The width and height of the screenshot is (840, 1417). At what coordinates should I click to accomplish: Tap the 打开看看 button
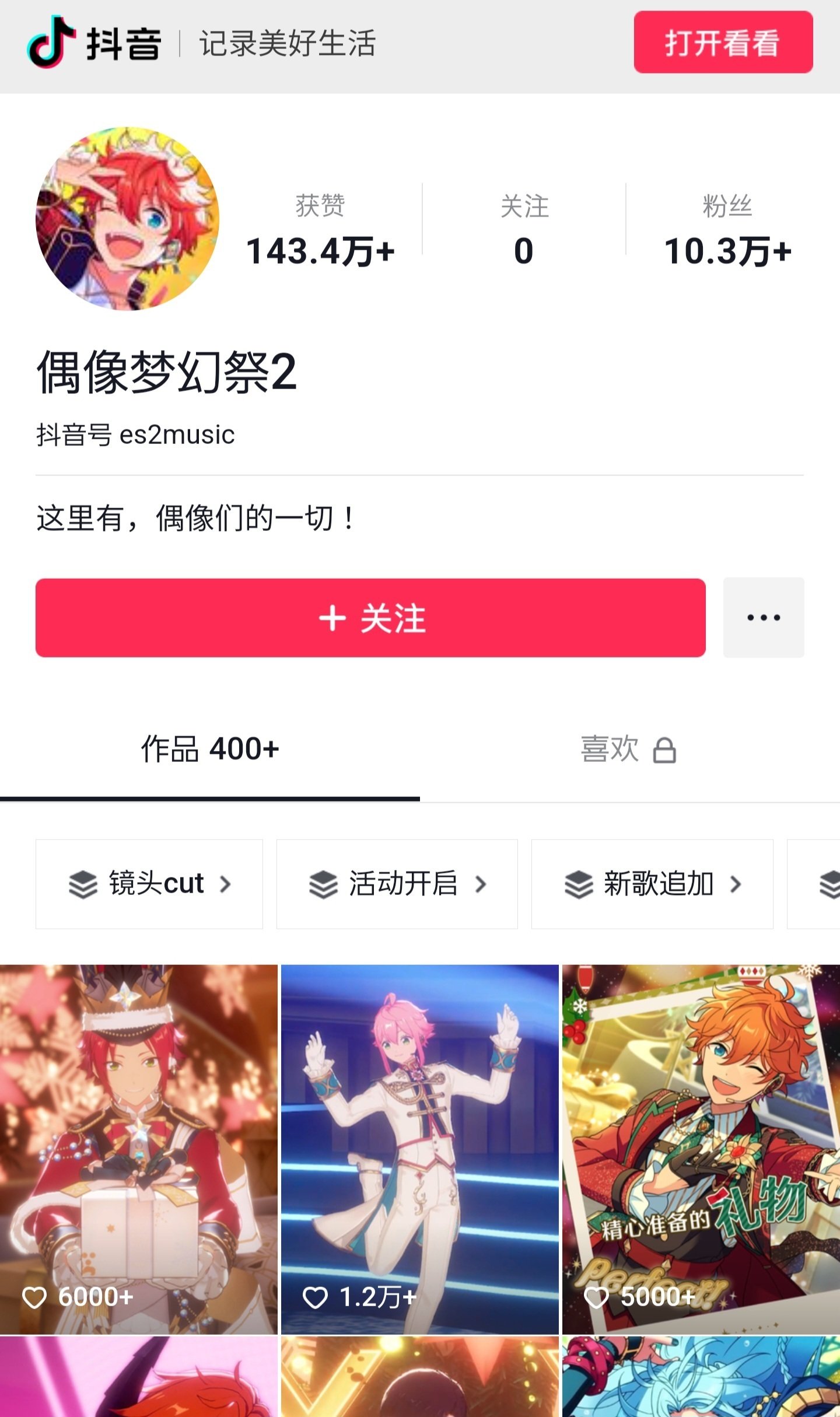[723, 42]
